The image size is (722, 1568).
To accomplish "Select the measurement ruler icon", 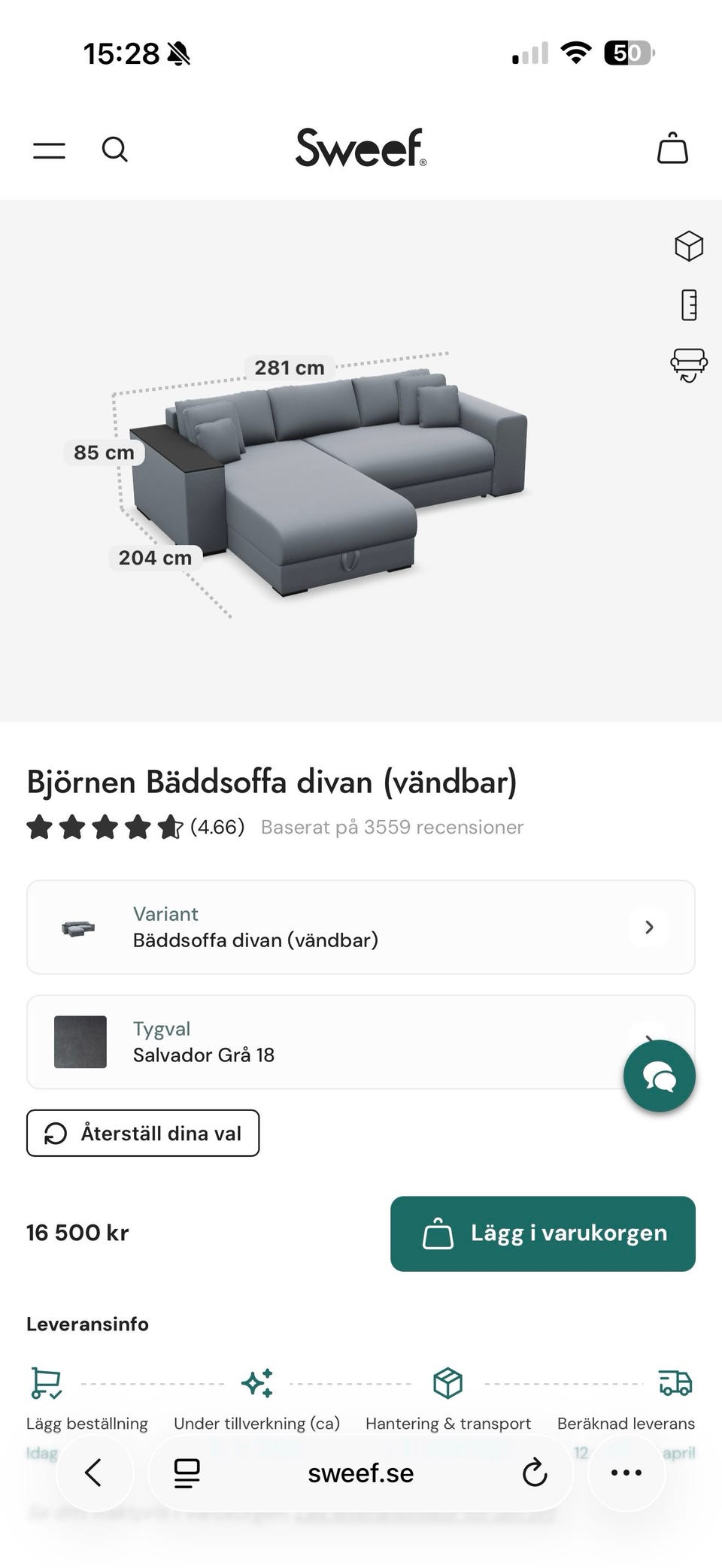I will [x=689, y=304].
